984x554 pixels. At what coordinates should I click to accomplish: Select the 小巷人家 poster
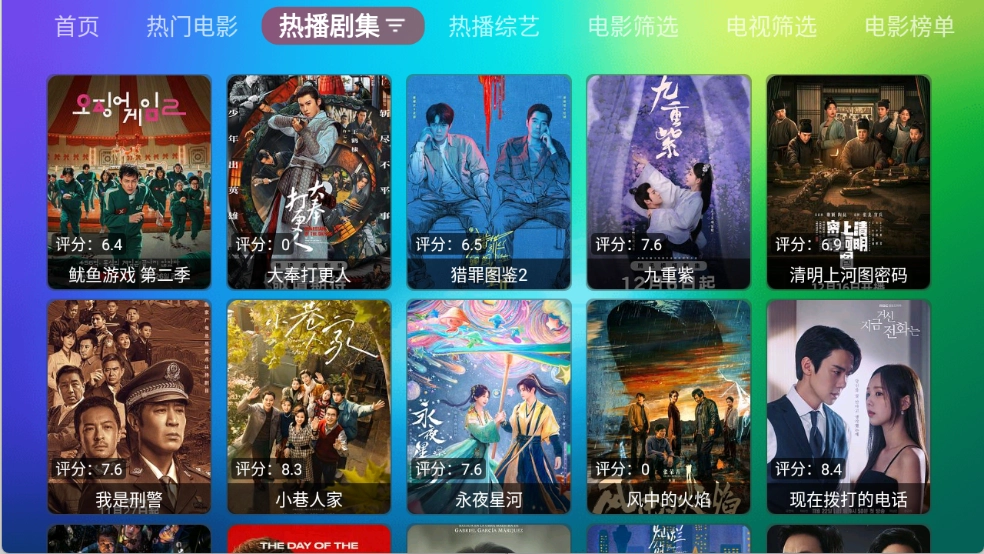point(309,406)
